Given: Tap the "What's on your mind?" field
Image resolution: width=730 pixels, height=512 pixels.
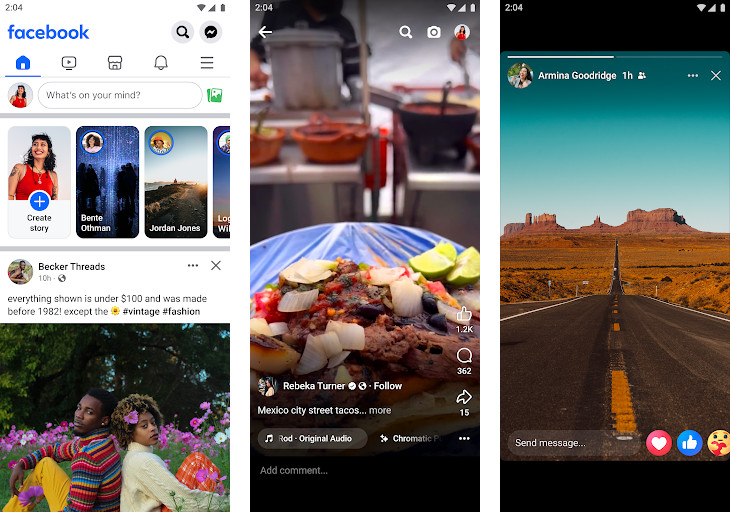Looking at the screenshot, I should (120, 95).
